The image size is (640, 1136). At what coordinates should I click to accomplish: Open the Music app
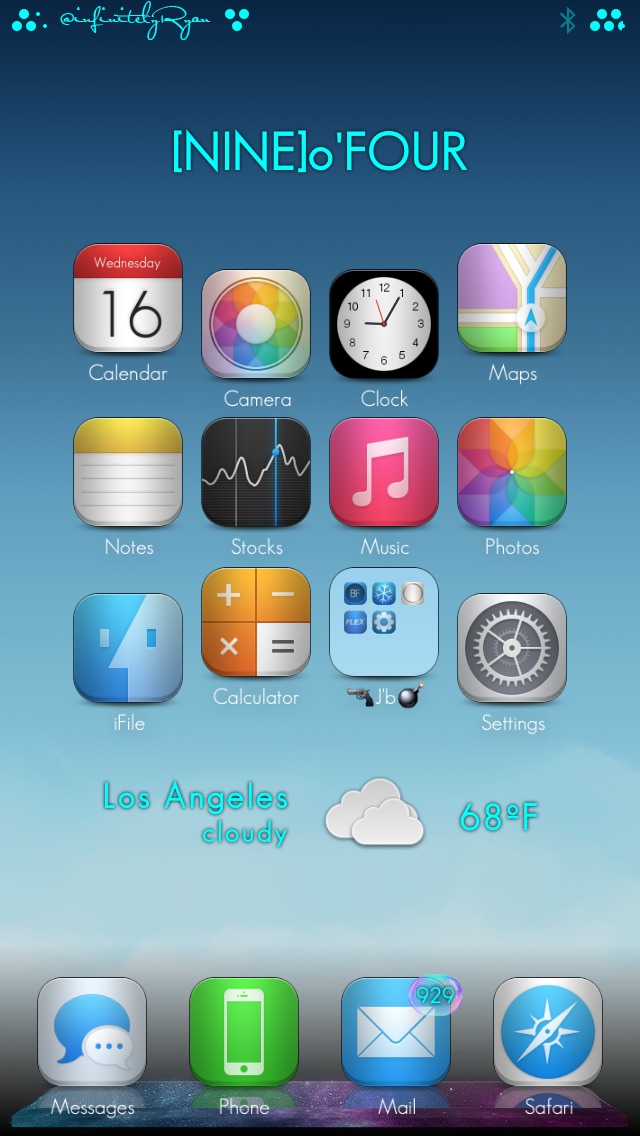click(x=384, y=472)
